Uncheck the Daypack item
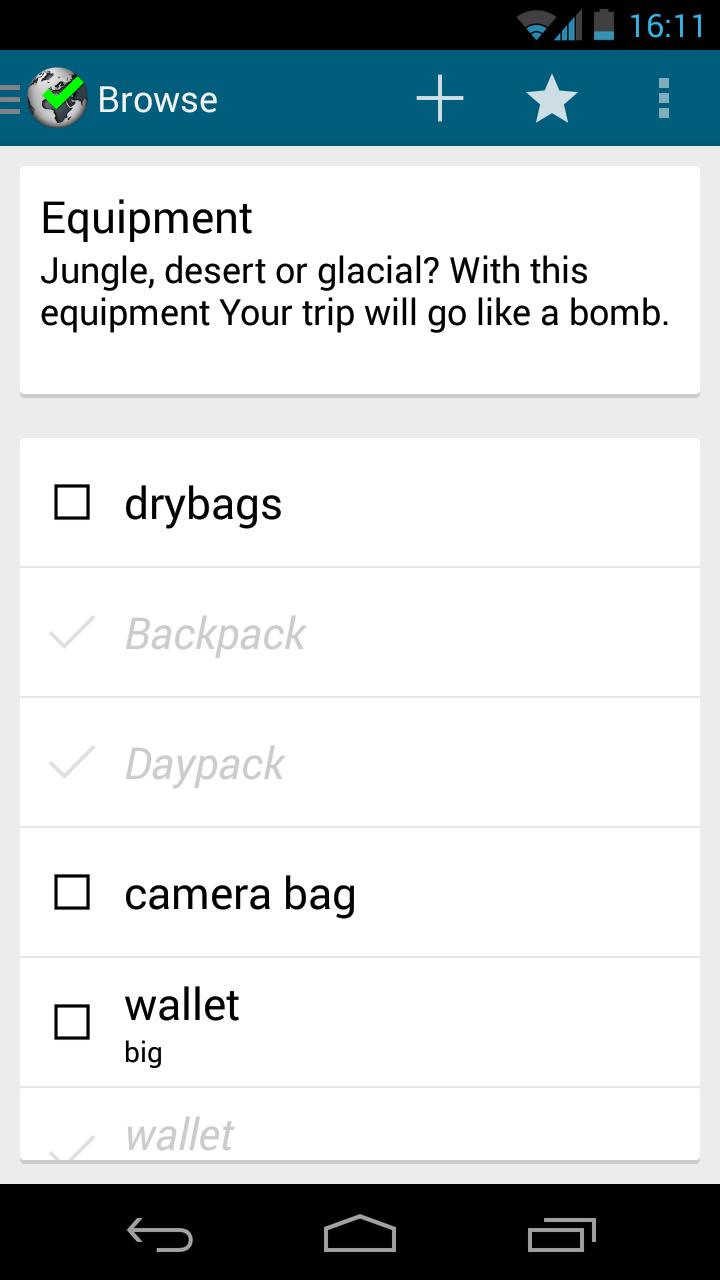 72,763
